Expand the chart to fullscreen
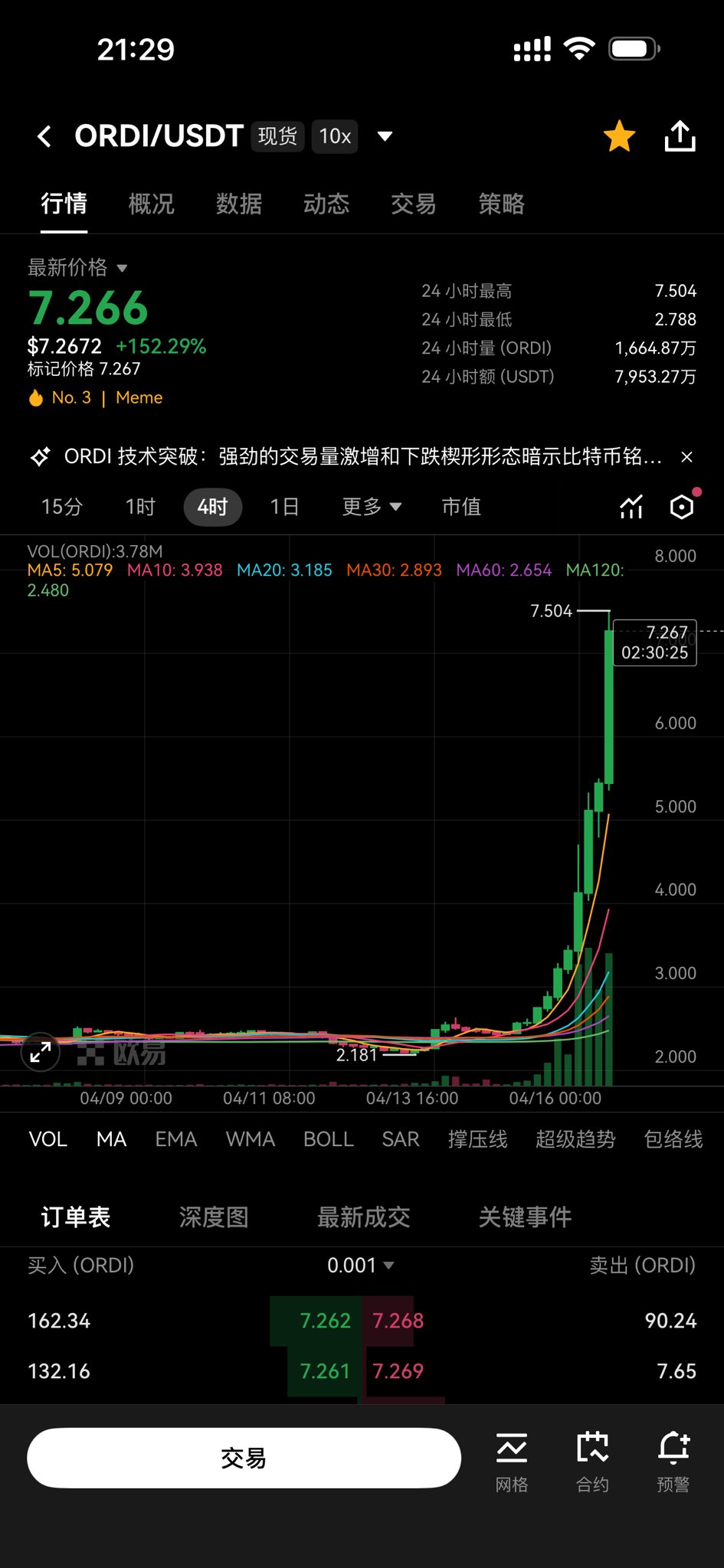Viewport: 724px width, 1568px height. (x=40, y=1053)
